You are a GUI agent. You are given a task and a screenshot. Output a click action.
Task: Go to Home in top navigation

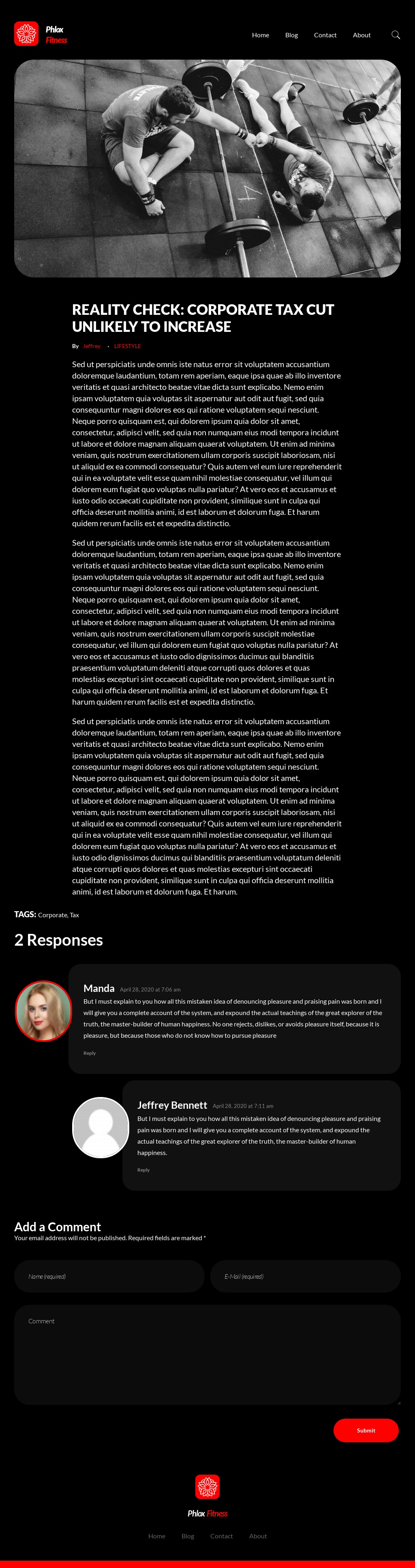click(261, 35)
